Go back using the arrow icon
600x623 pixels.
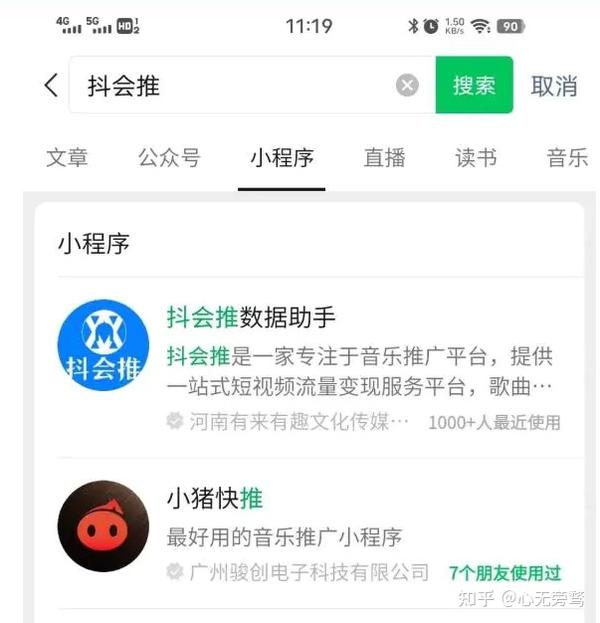coord(51,86)
